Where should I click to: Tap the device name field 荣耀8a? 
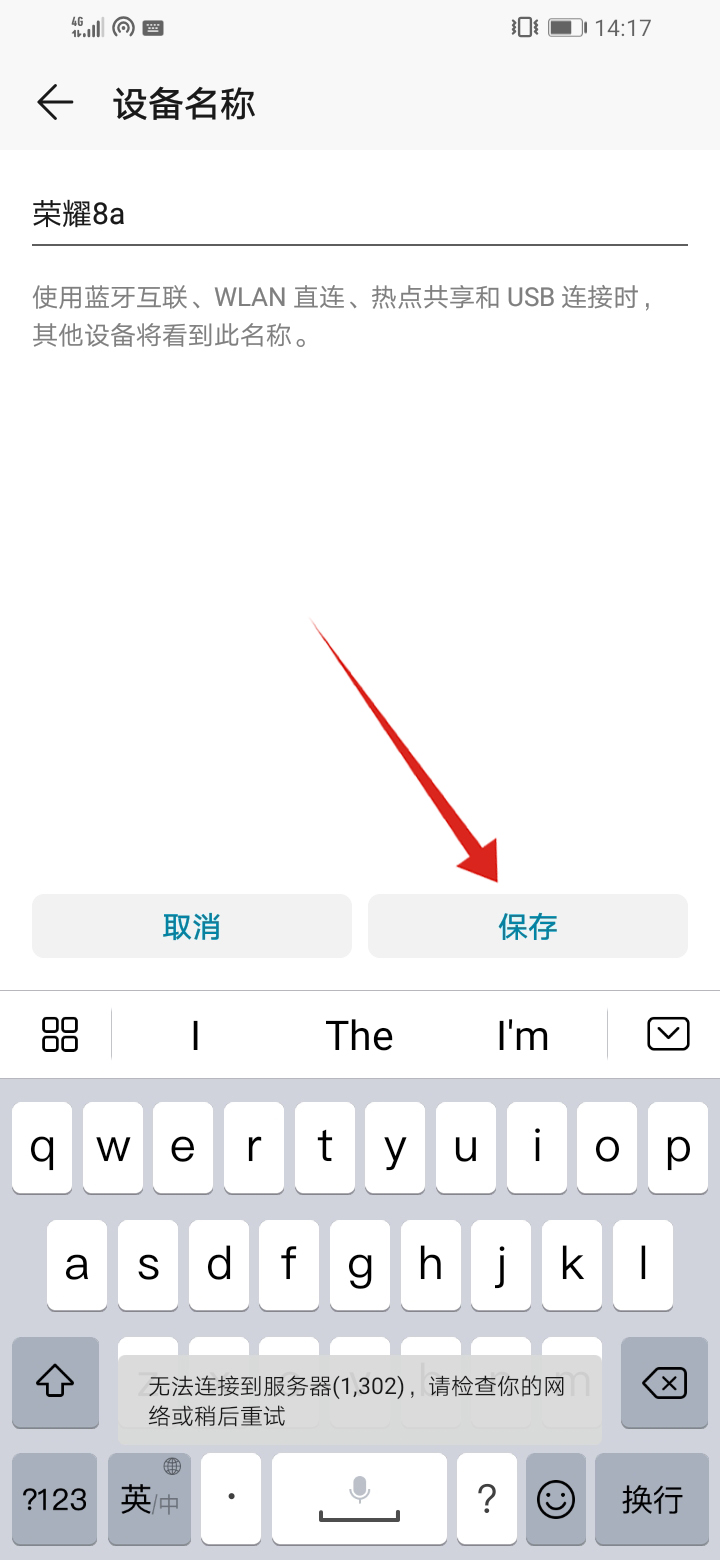[x=358, y=214]
